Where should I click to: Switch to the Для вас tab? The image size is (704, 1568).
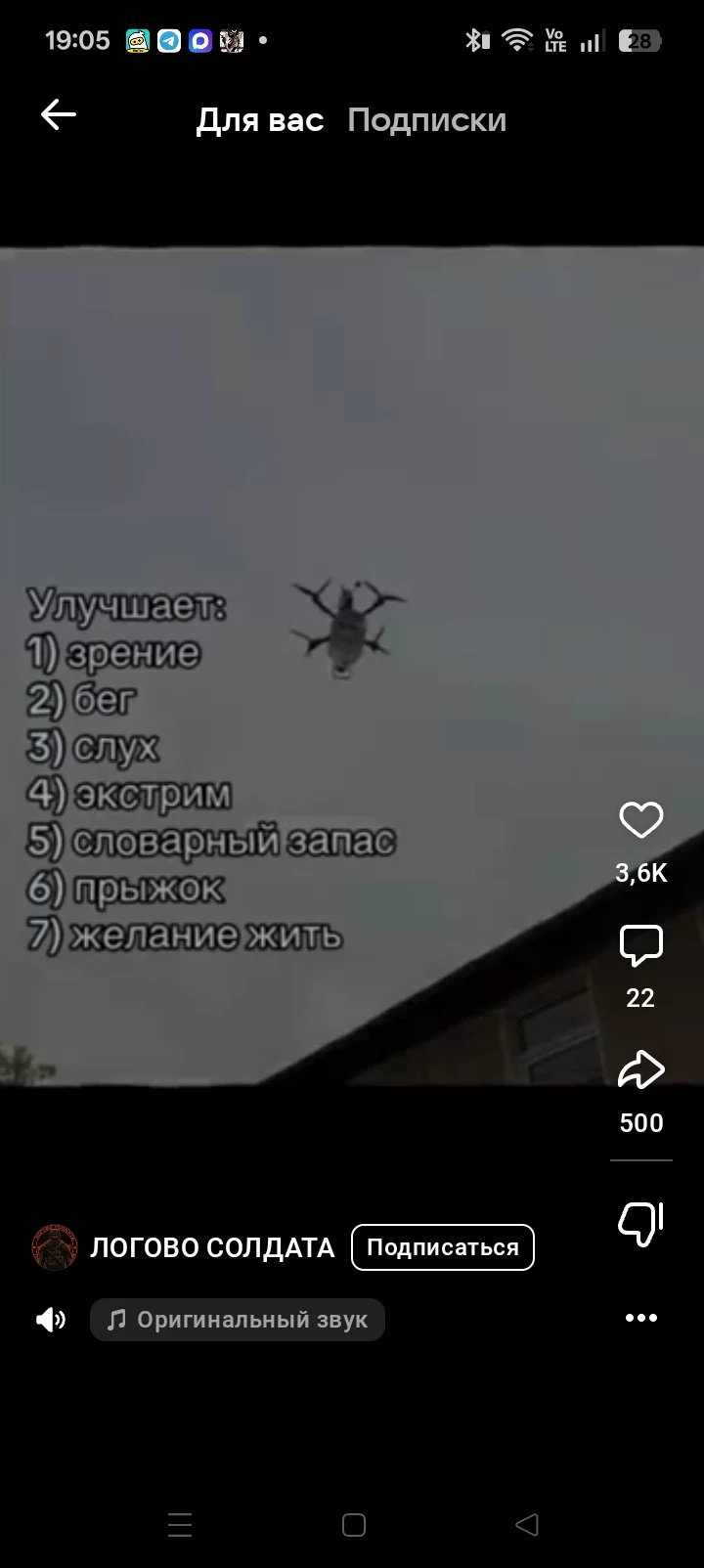click(259, 120)
